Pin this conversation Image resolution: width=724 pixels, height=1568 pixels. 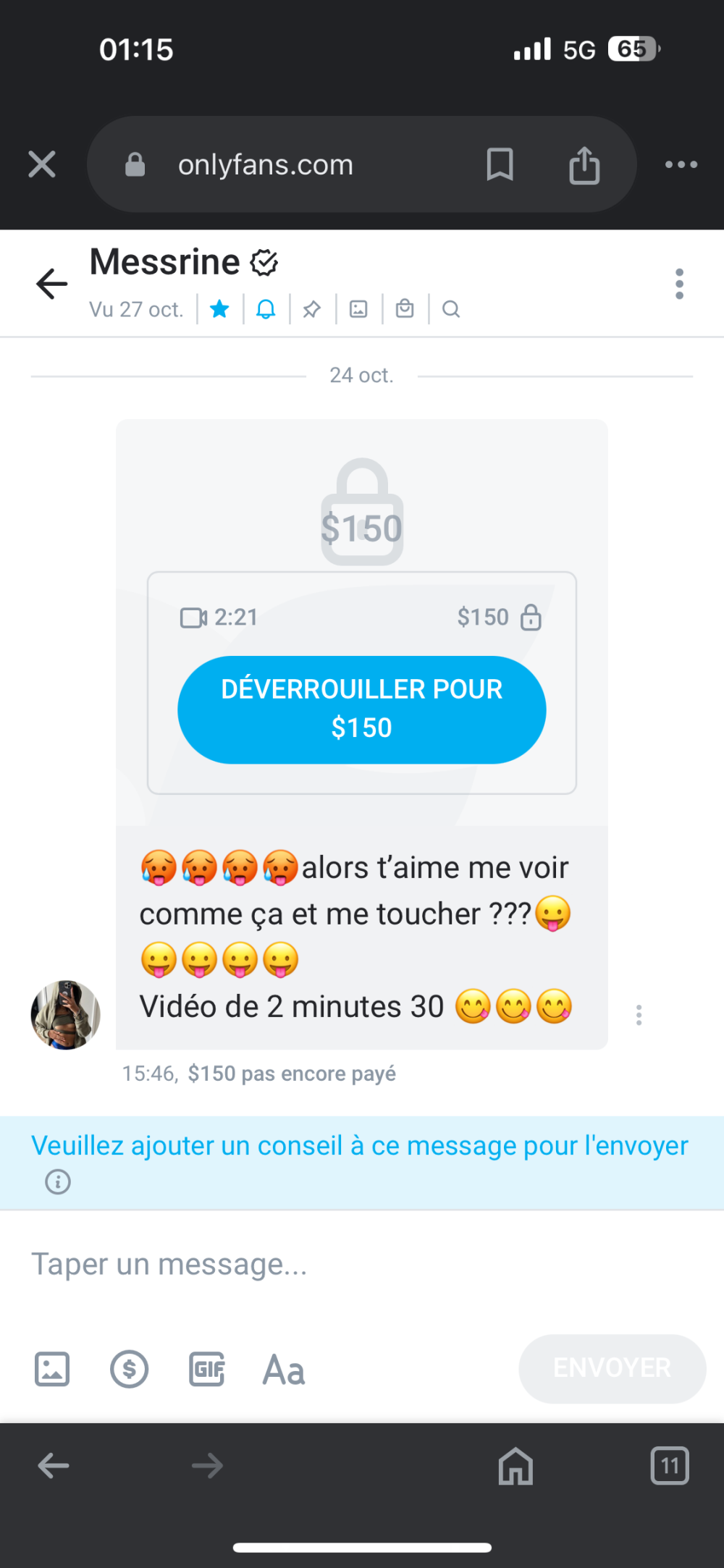312,309
